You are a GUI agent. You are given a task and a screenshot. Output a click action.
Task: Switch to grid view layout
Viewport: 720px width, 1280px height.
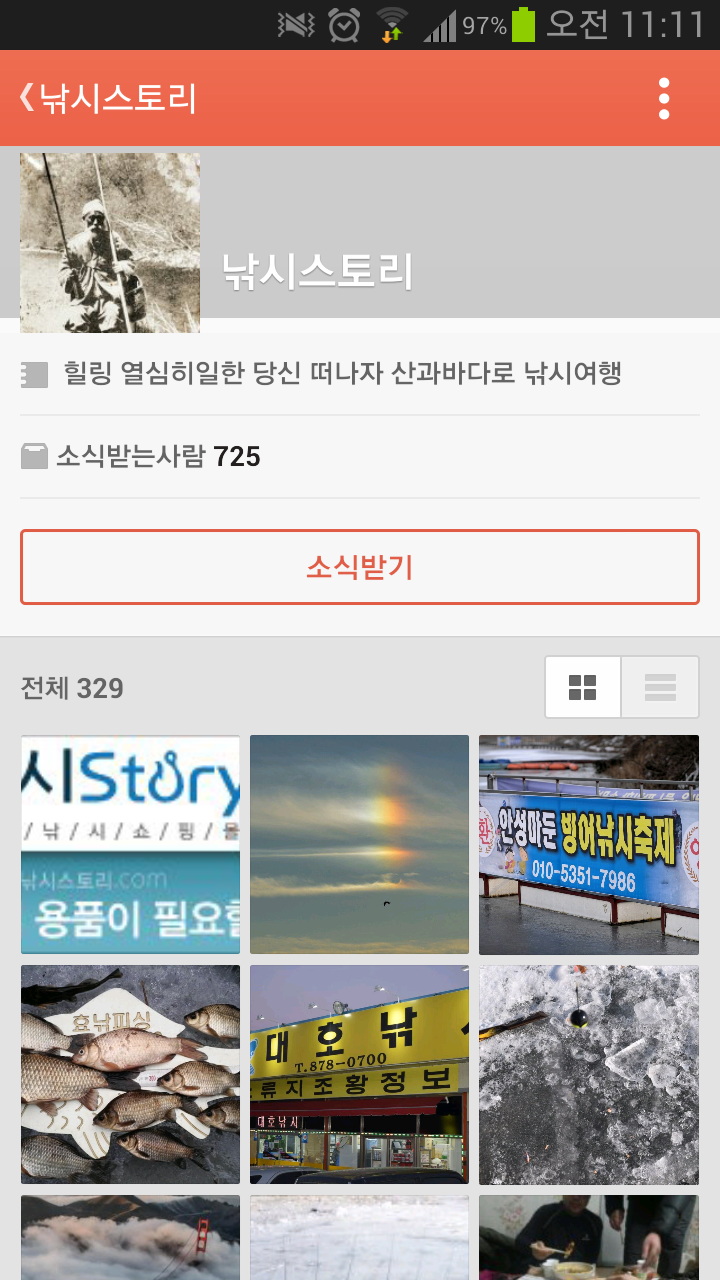click(x=582, y=687)
